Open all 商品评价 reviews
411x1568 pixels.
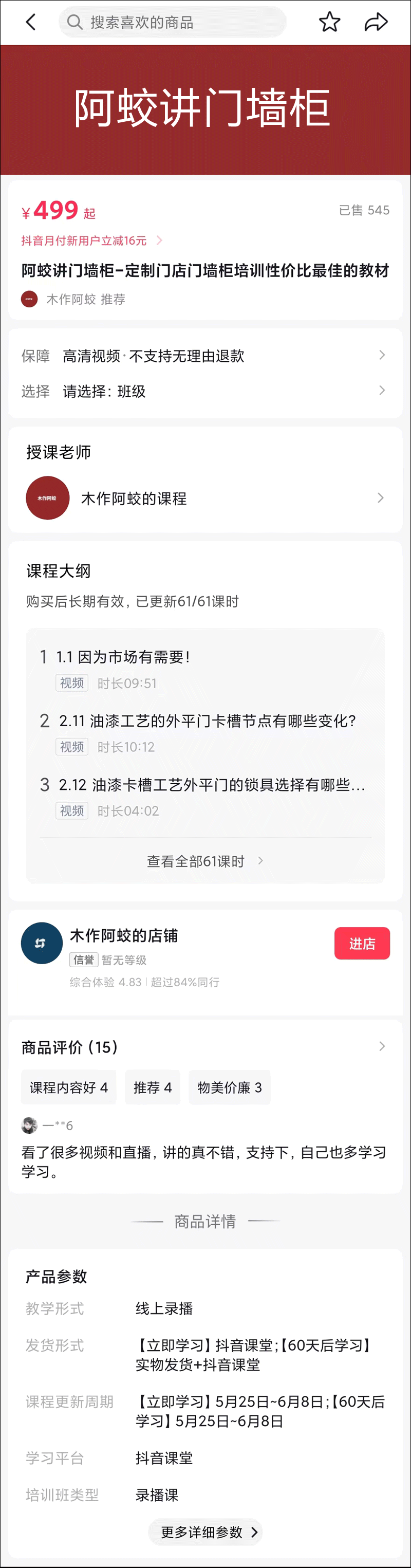(x=205, y=1047)
